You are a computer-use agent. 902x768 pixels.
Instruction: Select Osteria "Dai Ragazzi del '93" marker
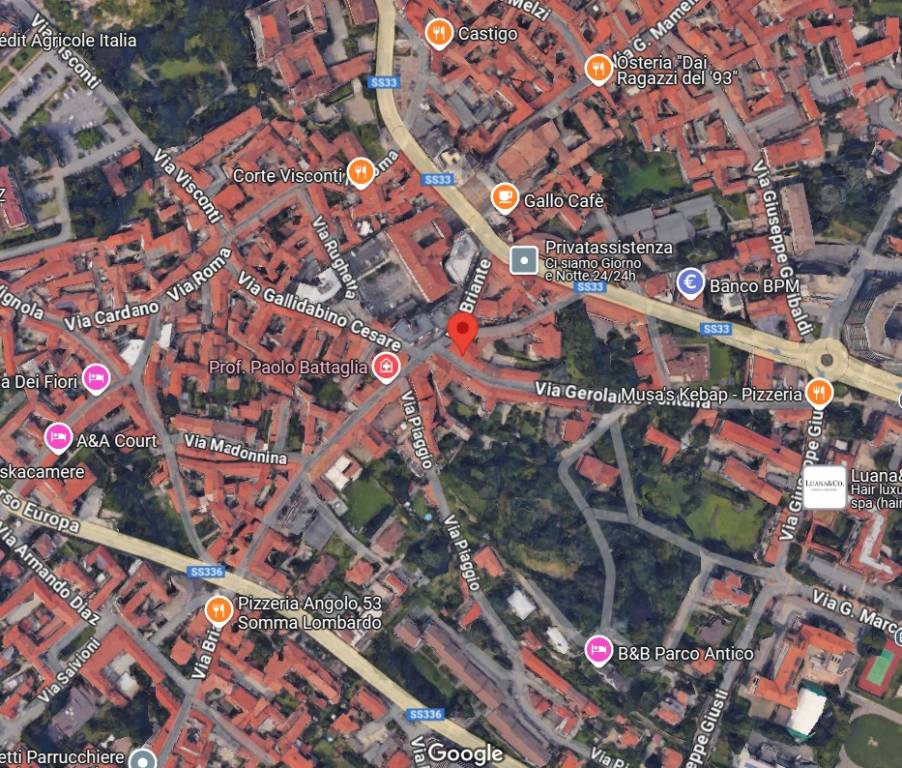(598, 69)
